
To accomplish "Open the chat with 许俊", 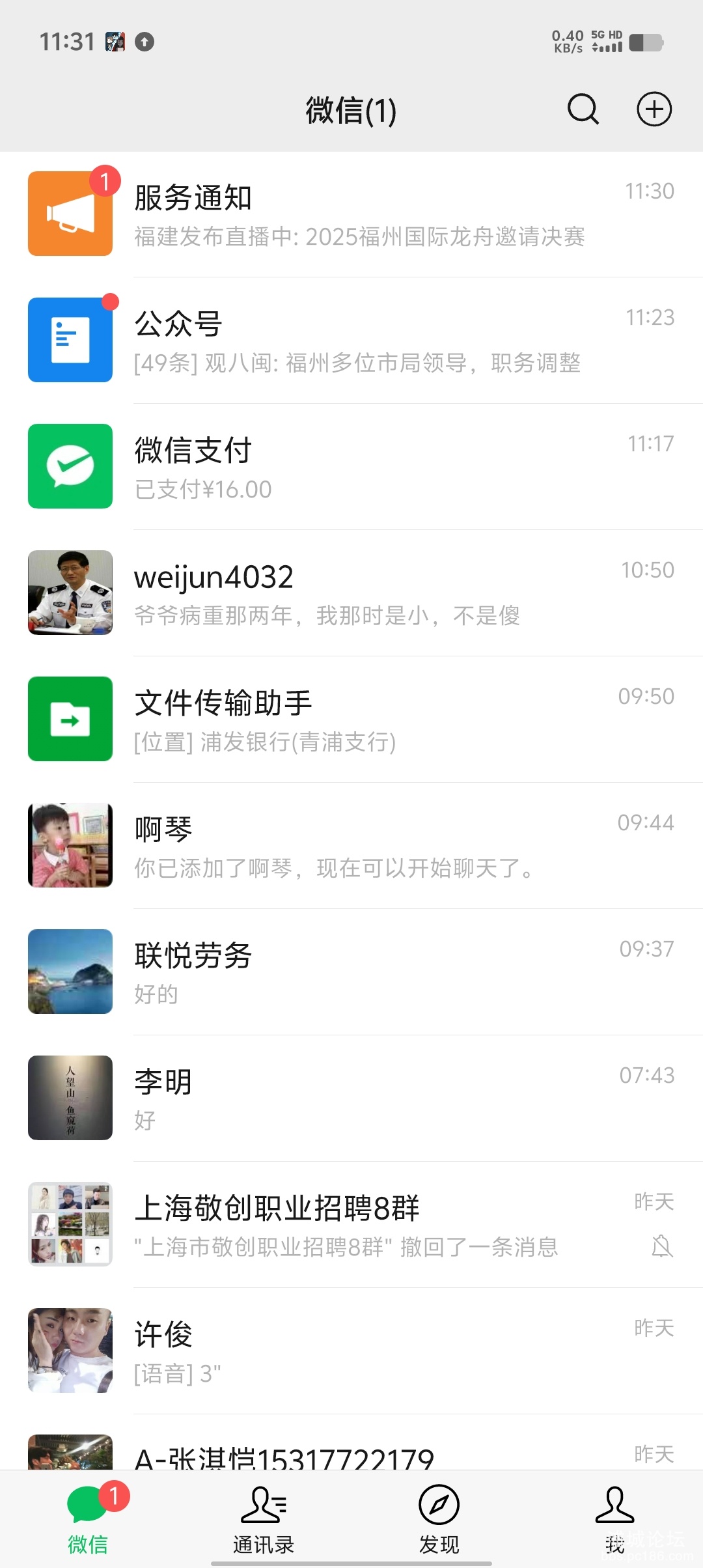I will tap(351, 1351).
